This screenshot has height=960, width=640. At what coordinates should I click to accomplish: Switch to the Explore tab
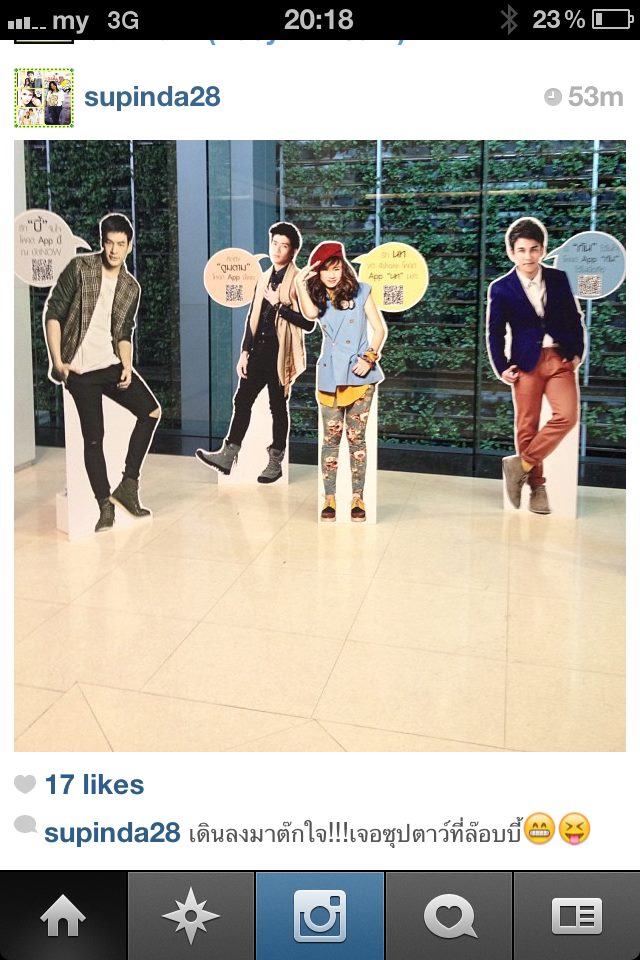[191, 916]
